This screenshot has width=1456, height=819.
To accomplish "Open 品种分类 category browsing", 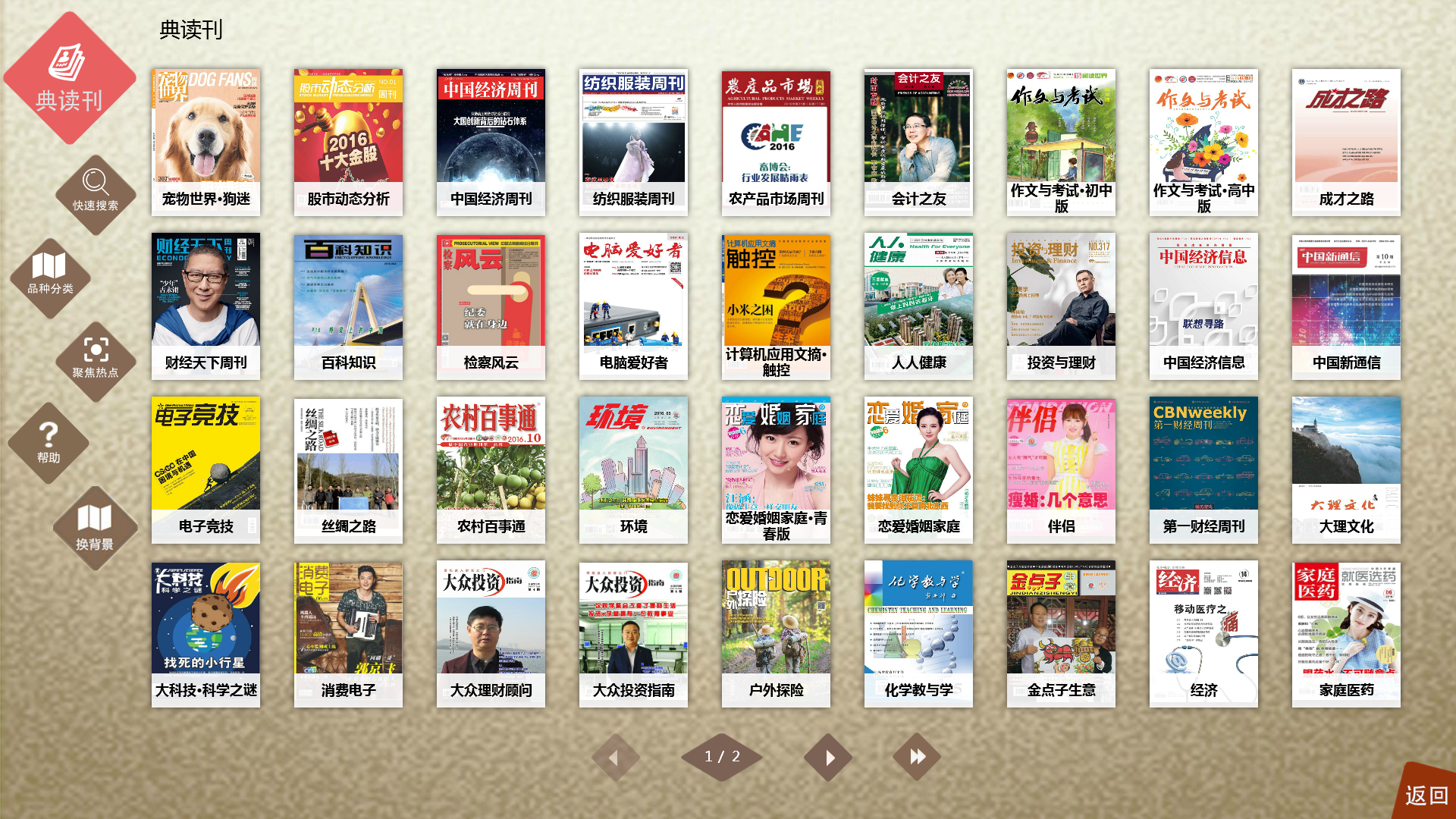I will [50, 276].
